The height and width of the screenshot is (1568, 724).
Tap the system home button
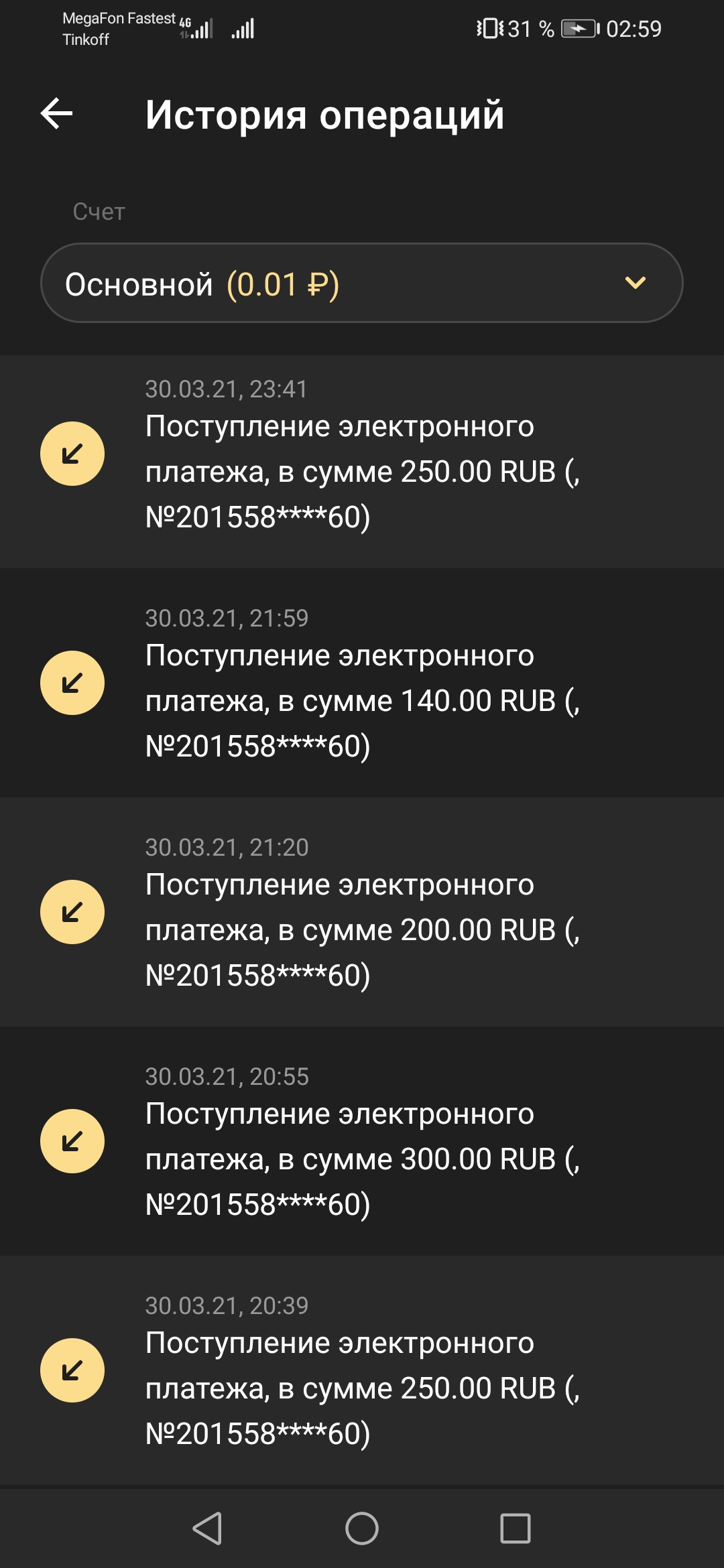tap(362, 1528)
